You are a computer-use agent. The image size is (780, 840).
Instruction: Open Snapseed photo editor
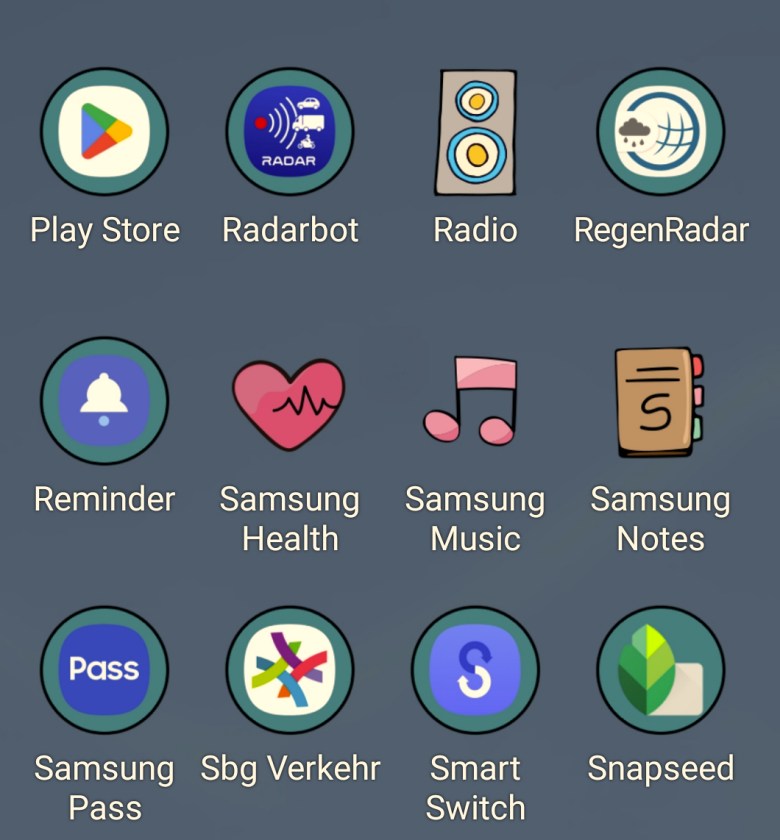pos(661,669)
